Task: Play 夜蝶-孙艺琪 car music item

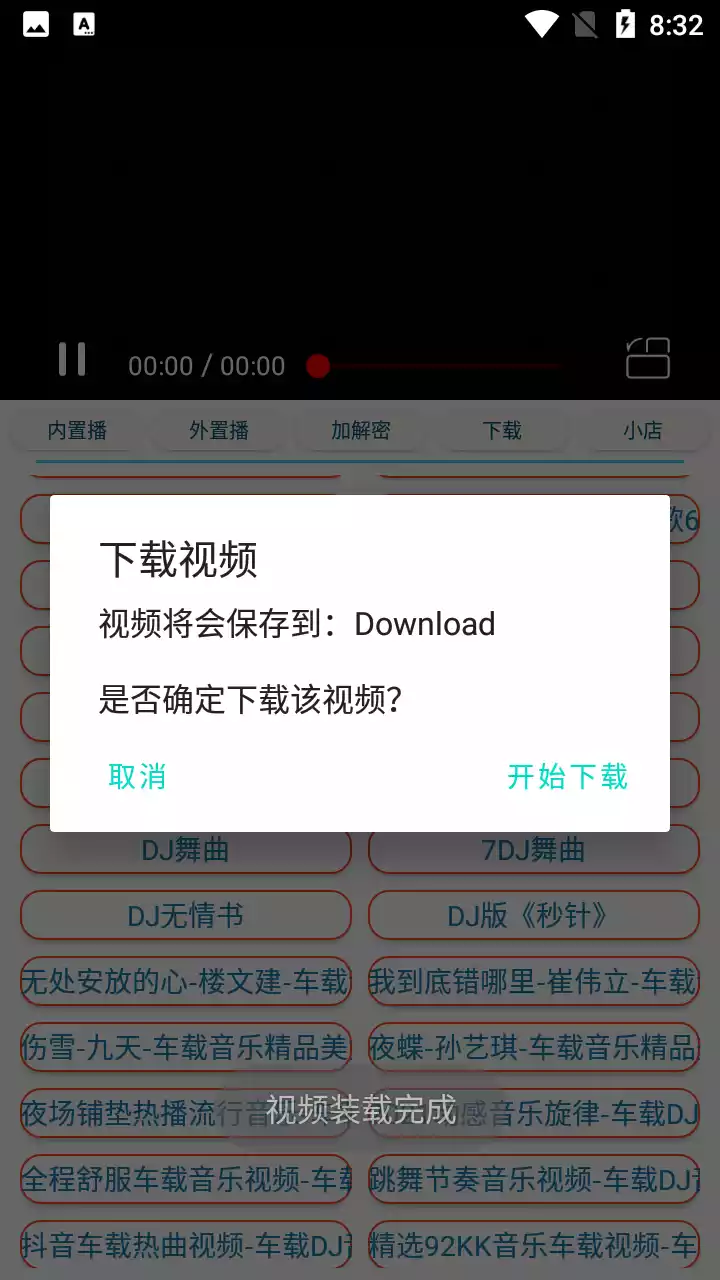Action: (534, 1048)
